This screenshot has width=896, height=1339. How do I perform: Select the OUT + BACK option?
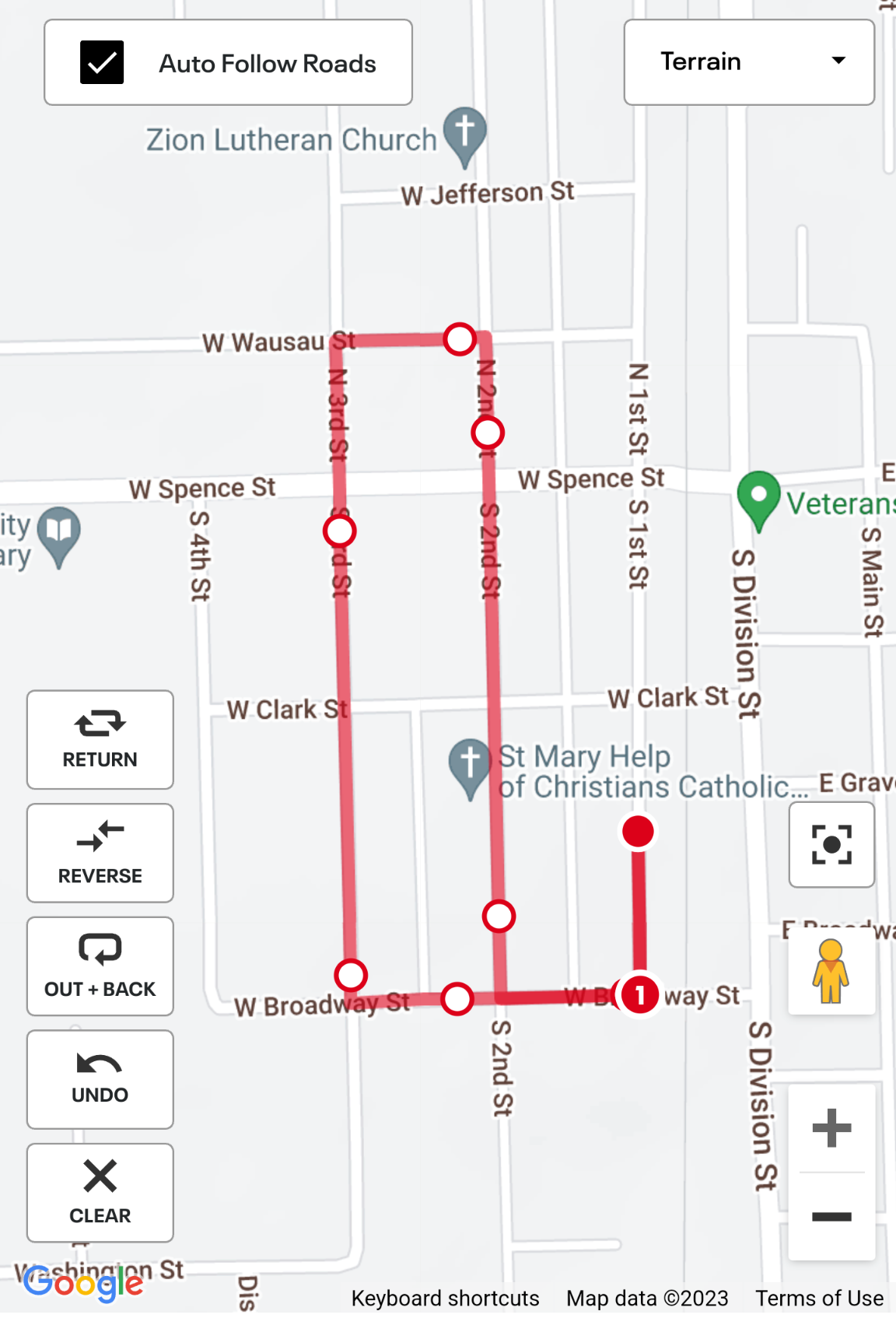100,966
